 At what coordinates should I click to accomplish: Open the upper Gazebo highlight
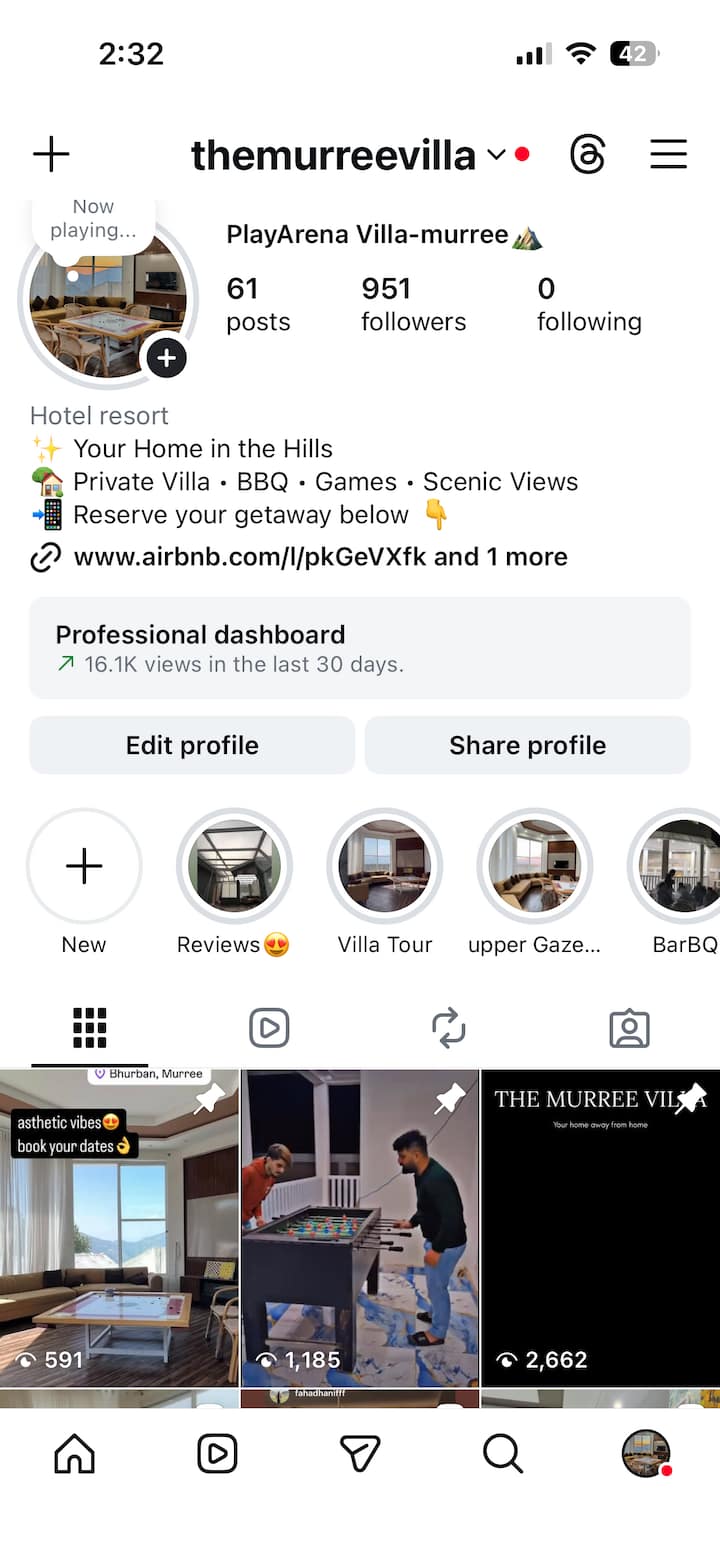(x=535, y=866)
